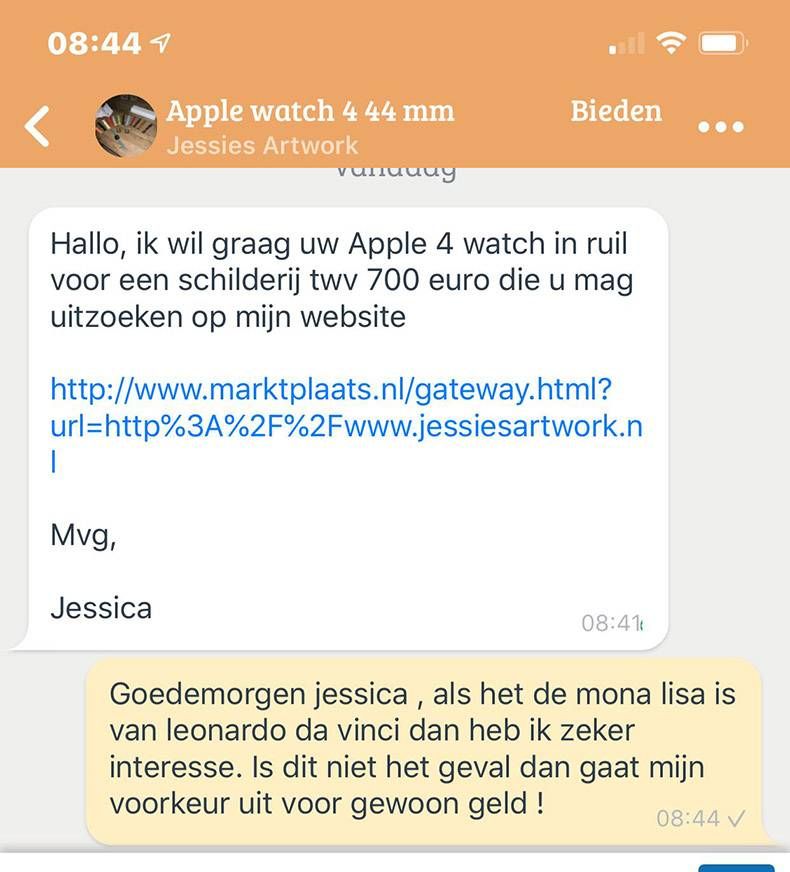790x872 pixels.
Task: Tap the Vandaag date separator
Action: 395,170
